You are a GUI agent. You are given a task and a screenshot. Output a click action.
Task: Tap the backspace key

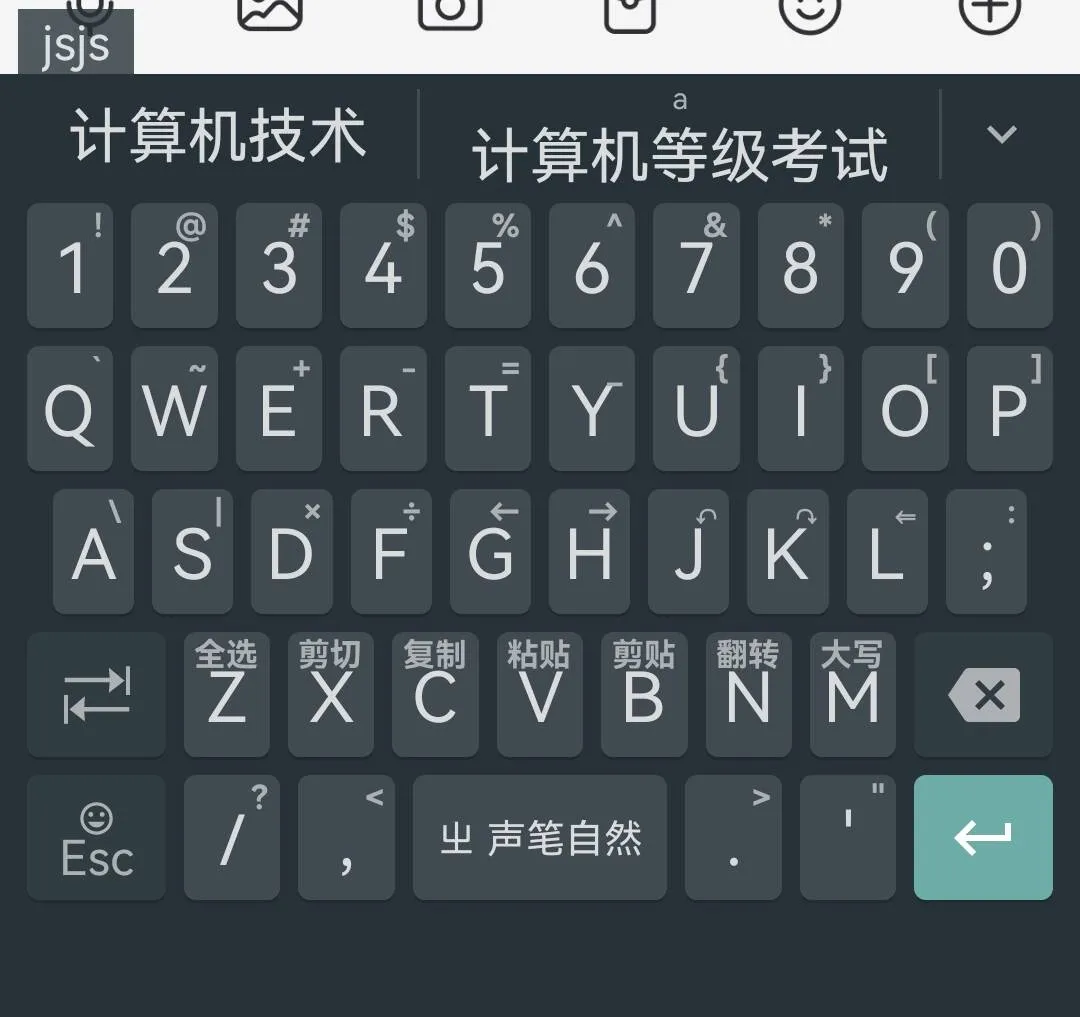coord(983,695)
